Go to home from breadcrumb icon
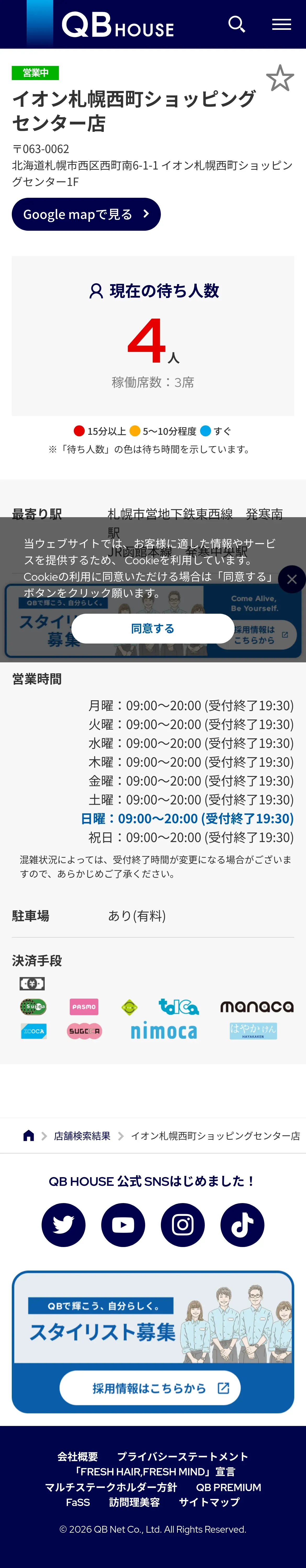 click(29, 1136)
